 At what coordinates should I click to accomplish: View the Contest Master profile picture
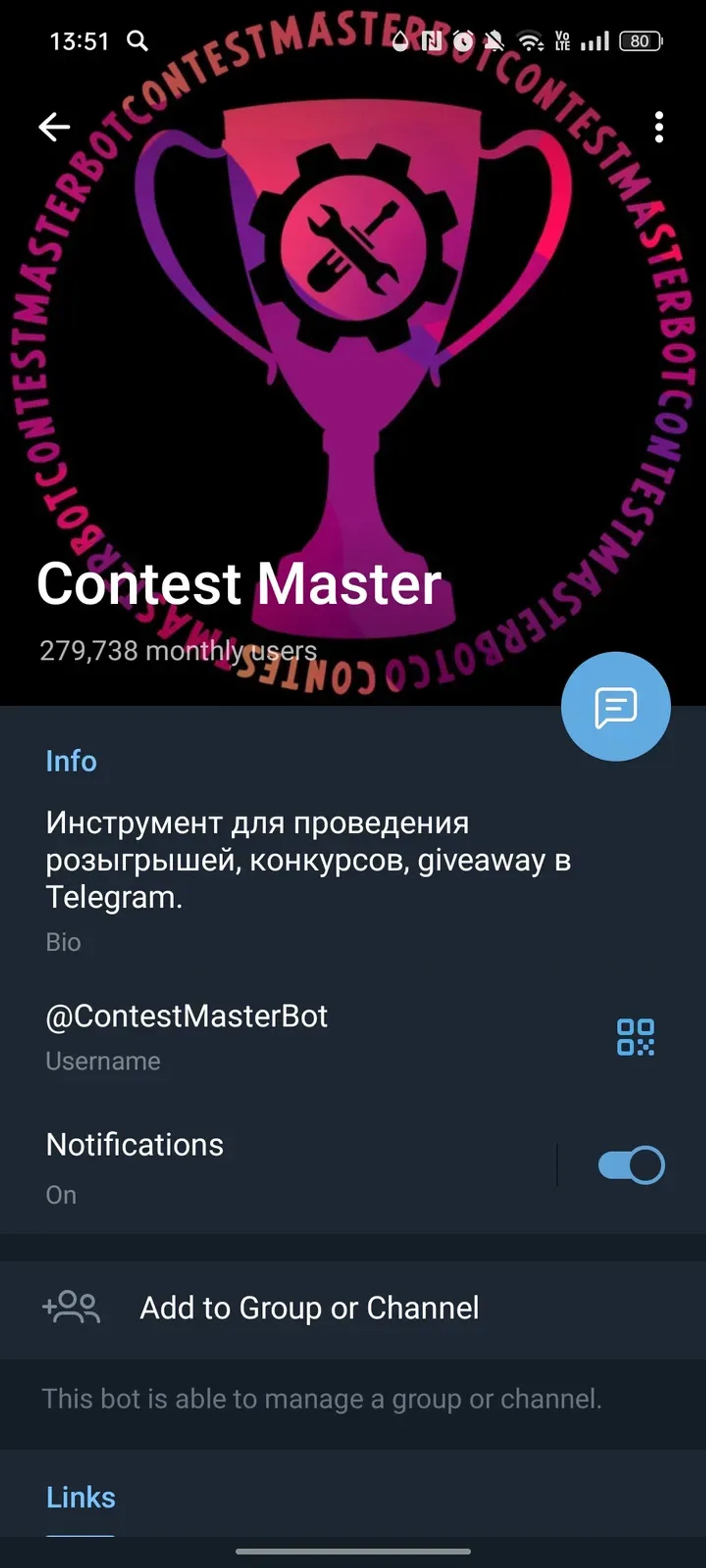[353, 353]
